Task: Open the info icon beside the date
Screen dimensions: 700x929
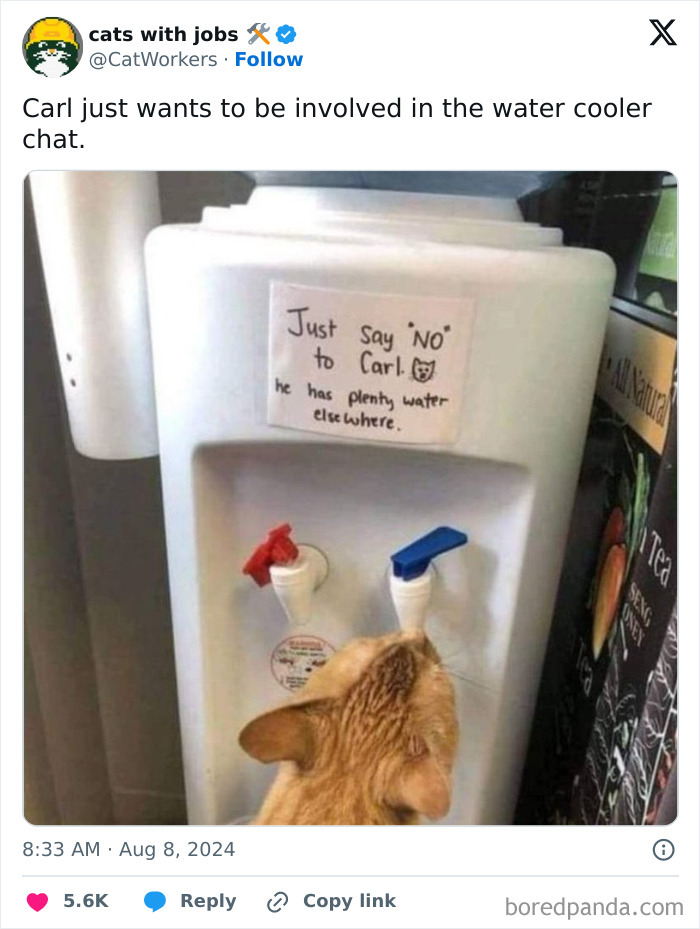Action: click(663, 850)
